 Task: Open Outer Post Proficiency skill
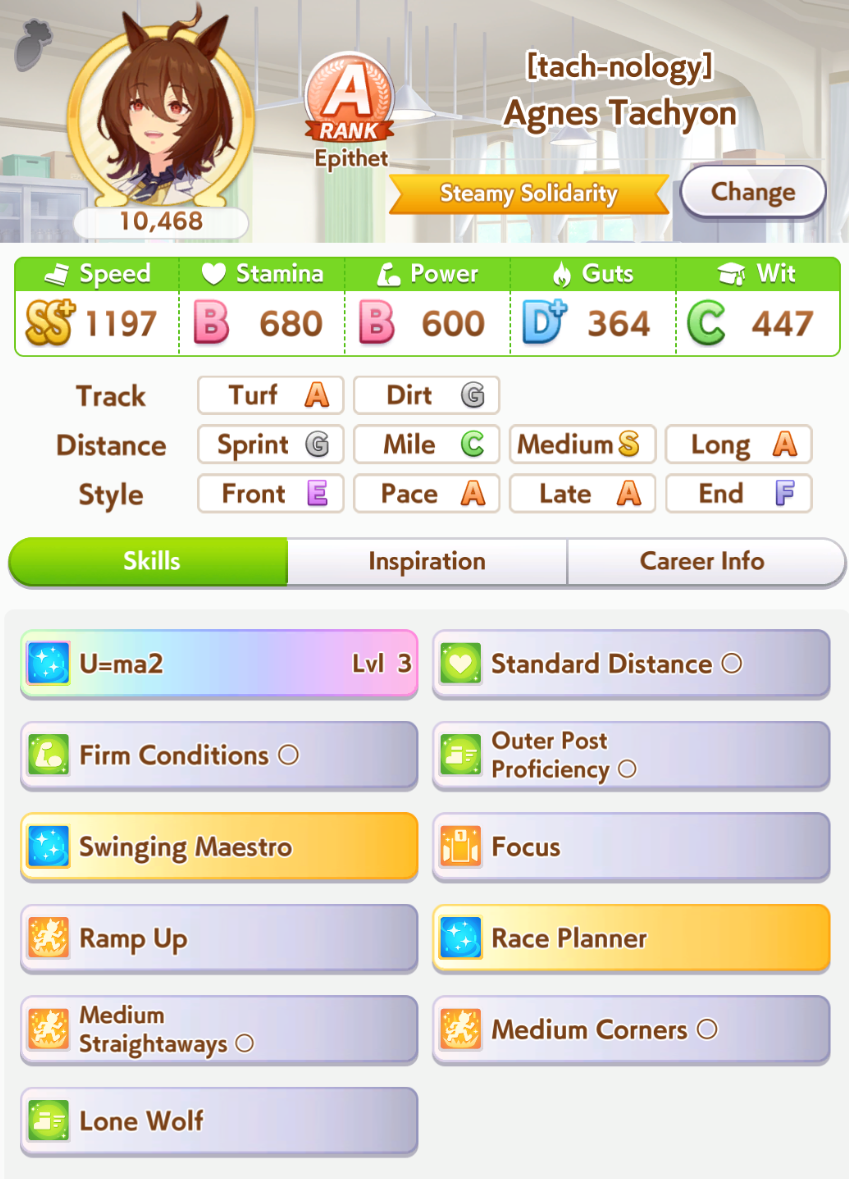click(x=631, y=755)
